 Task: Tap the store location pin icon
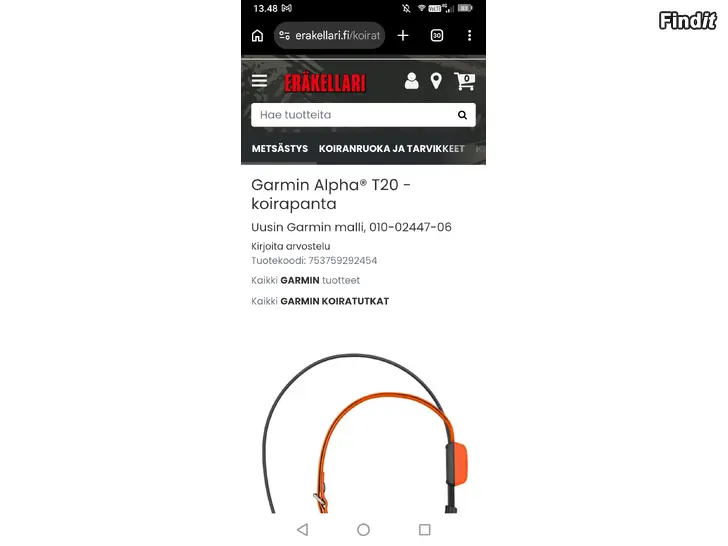[x=436, y=81]
